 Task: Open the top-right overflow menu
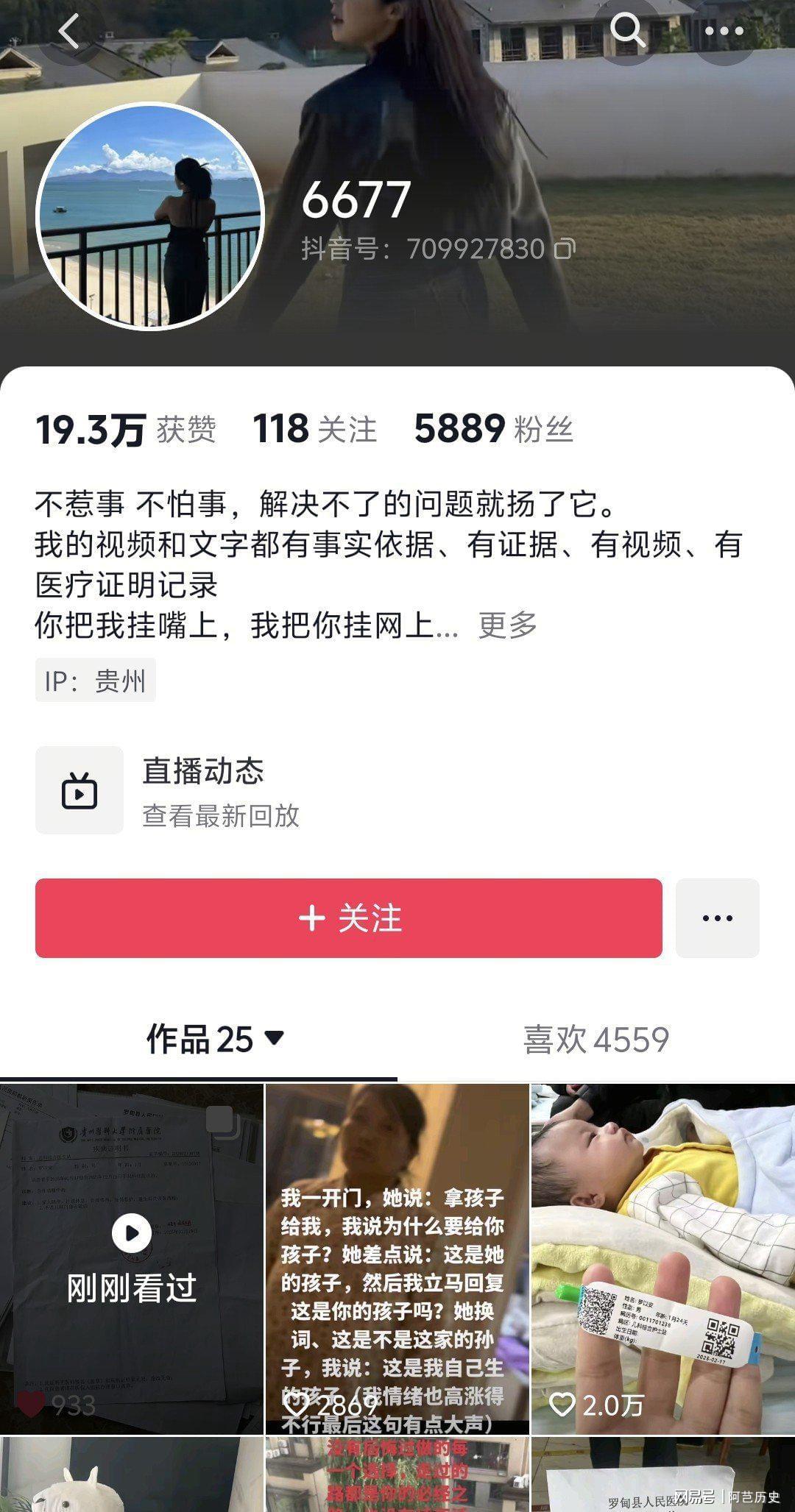tap(724, 31)
